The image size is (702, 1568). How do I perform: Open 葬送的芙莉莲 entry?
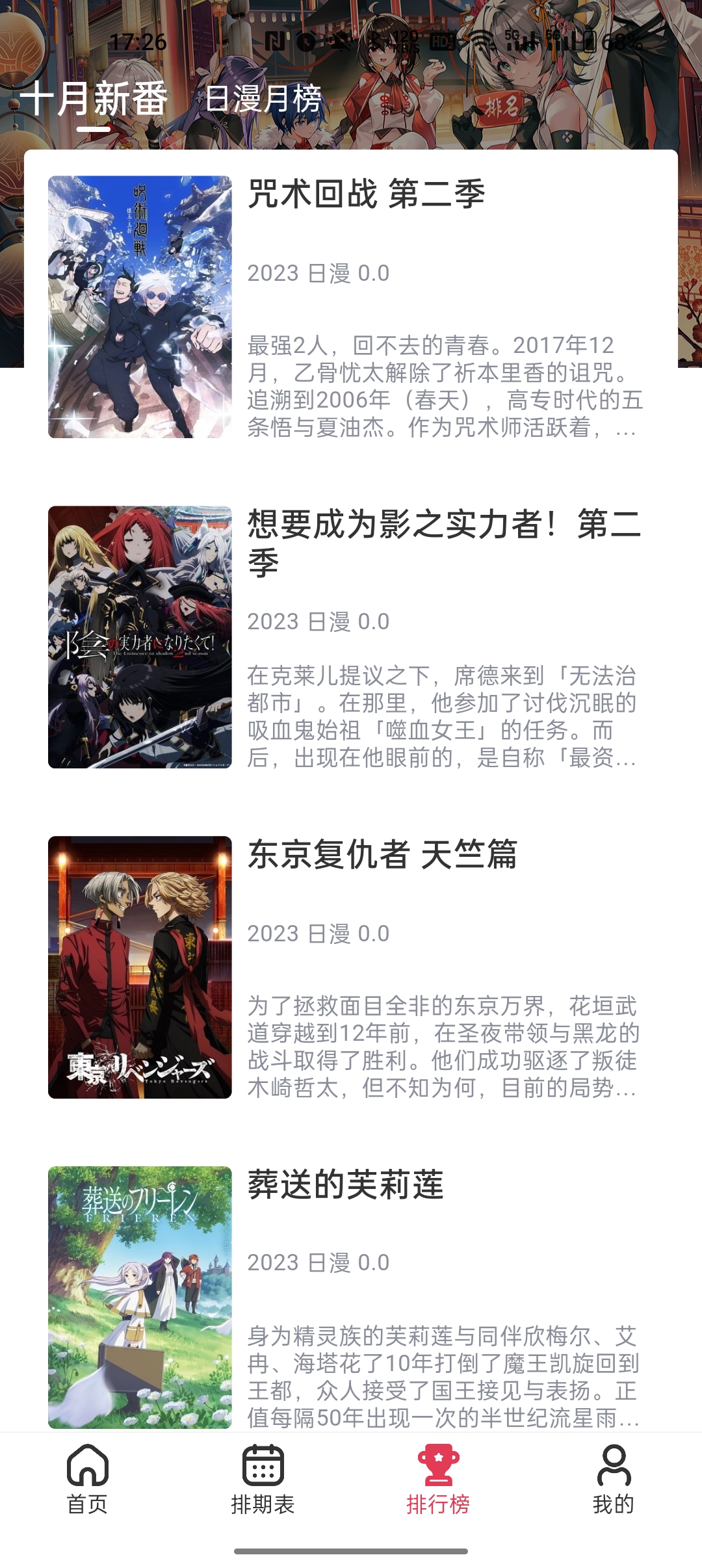click(351, 1298)
